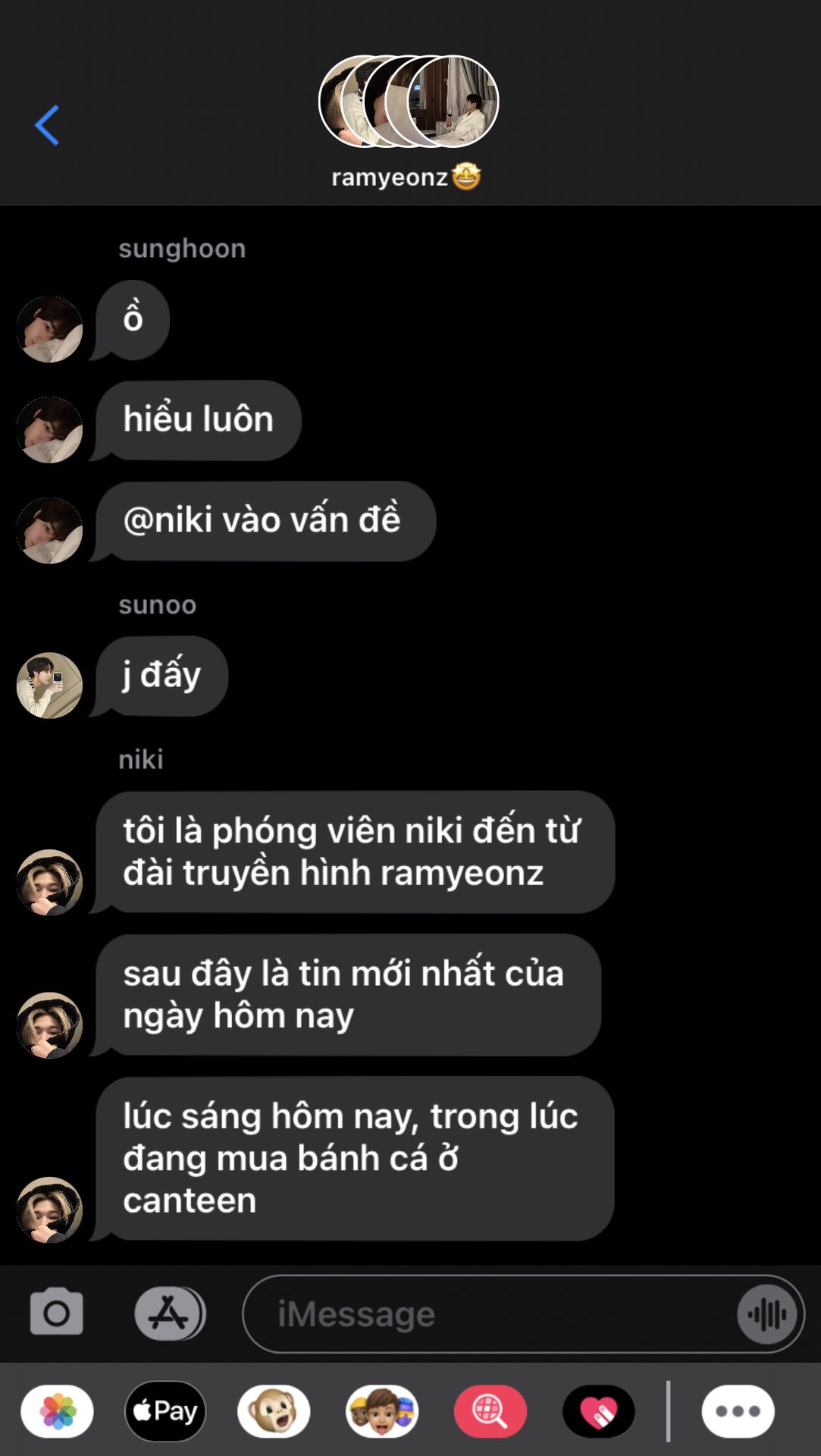Record an audio message
Image resolution: width=821 pixels, height=1456 pixels.
tap(767, 1314)
